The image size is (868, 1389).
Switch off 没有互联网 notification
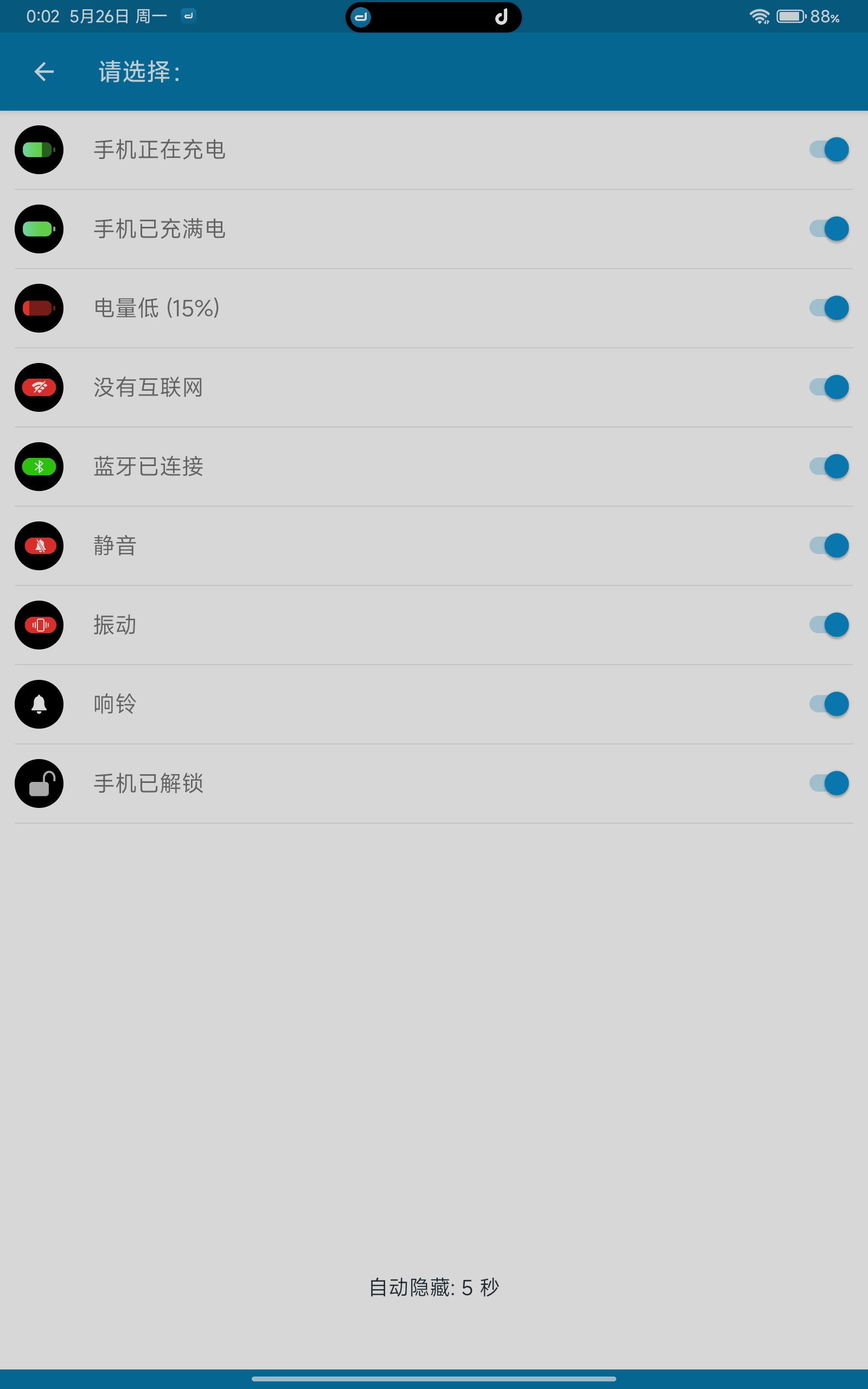(x=829, y=387)
